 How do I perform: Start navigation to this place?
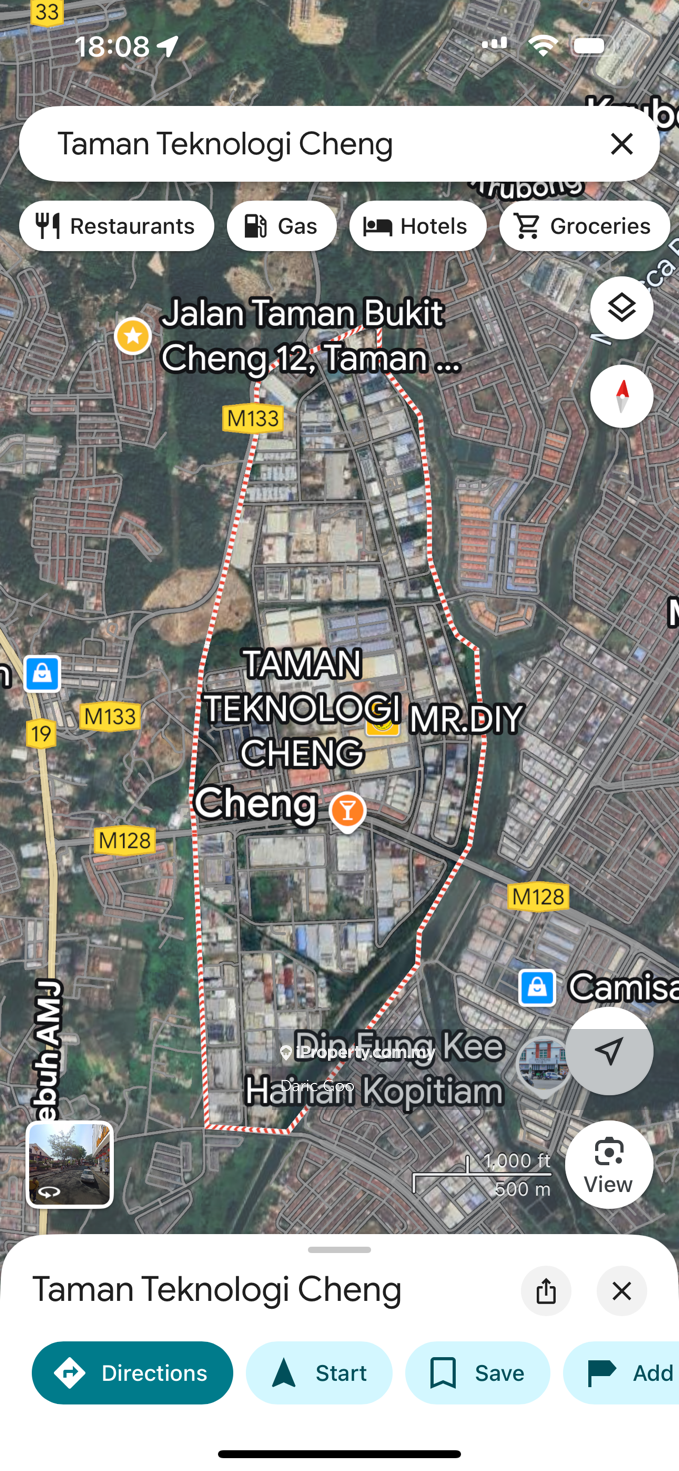(x=319, y=1373)
